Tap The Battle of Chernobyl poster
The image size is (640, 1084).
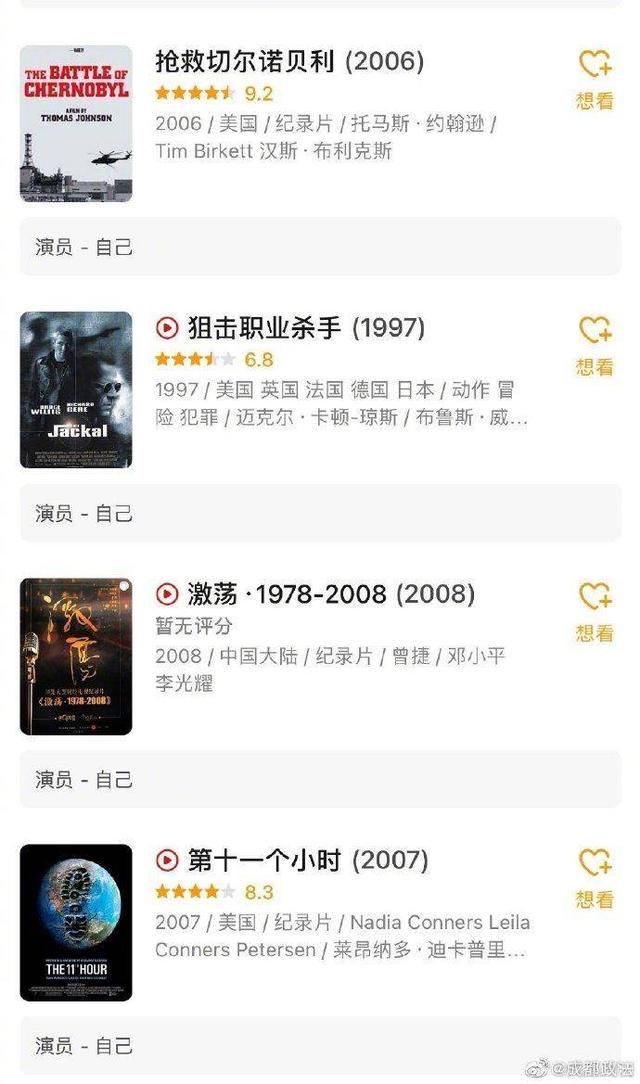76,124
